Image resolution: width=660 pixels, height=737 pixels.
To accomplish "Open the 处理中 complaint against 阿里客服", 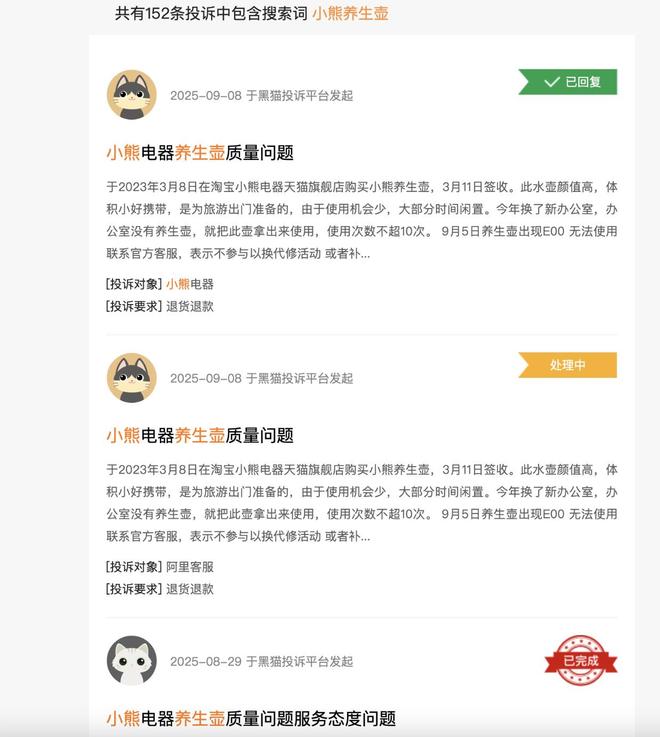I will [200, 436].
